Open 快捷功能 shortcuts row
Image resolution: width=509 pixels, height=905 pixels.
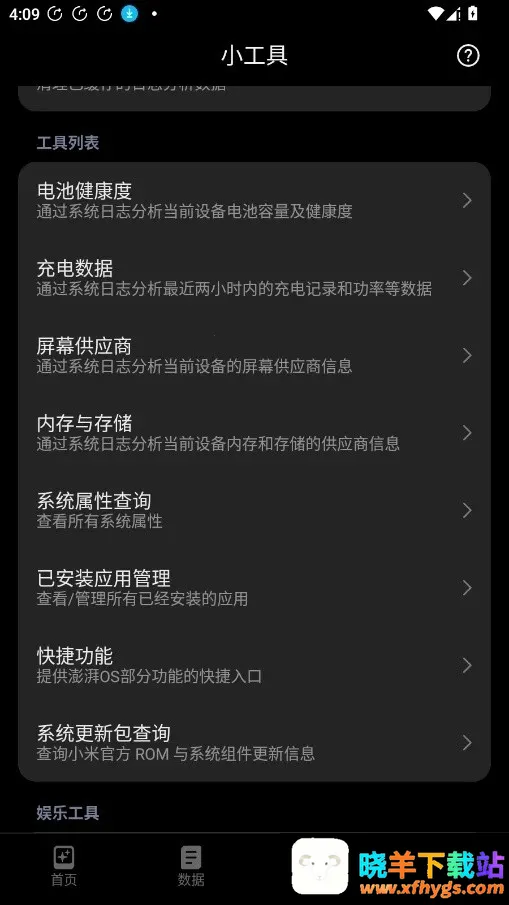pos(254,665)
